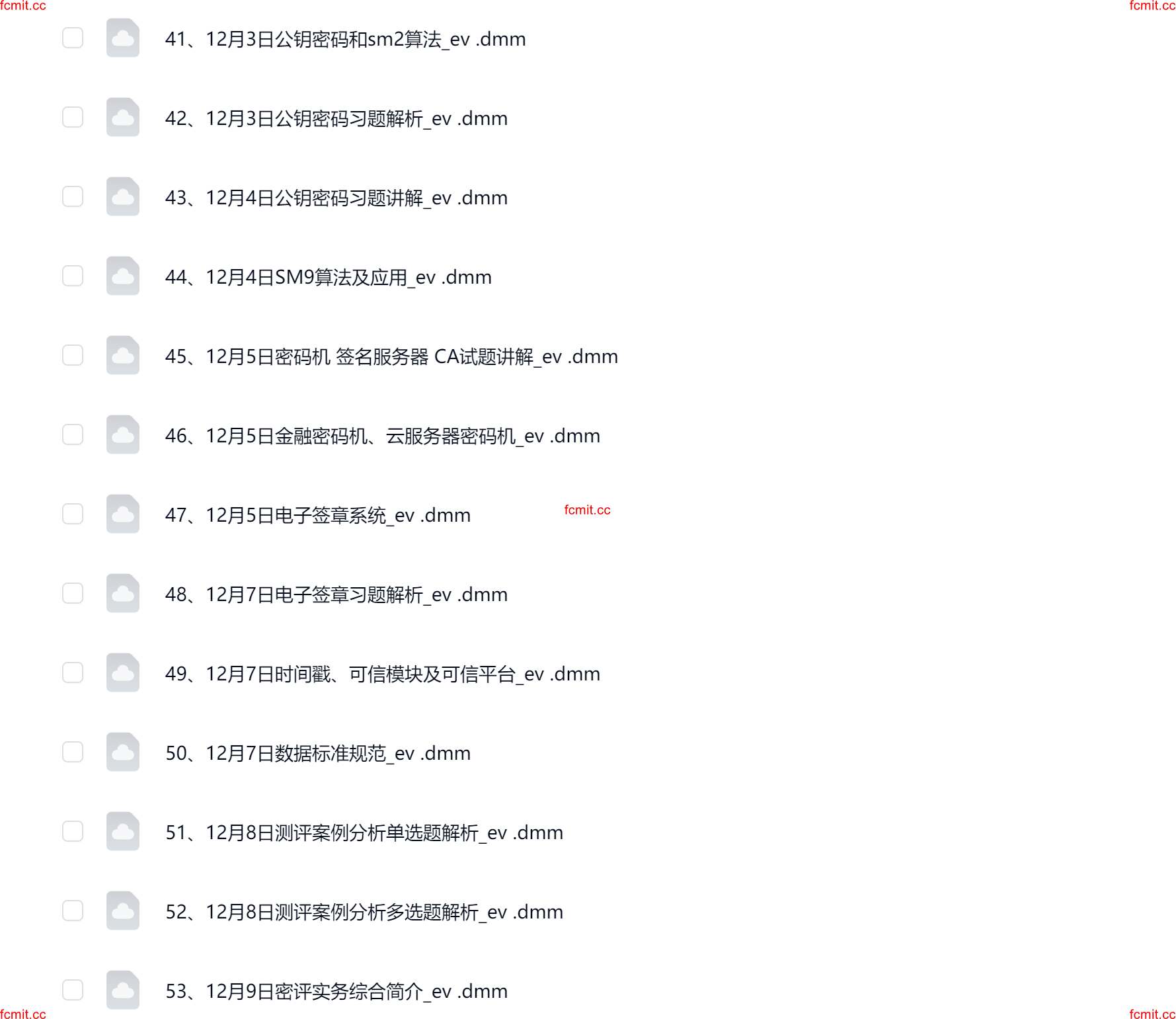The height and width of the screenshot is (1019, 1176).
Task: Mark checkbox for 48 电子签章习题解析
Action: (x=73, y=594)
